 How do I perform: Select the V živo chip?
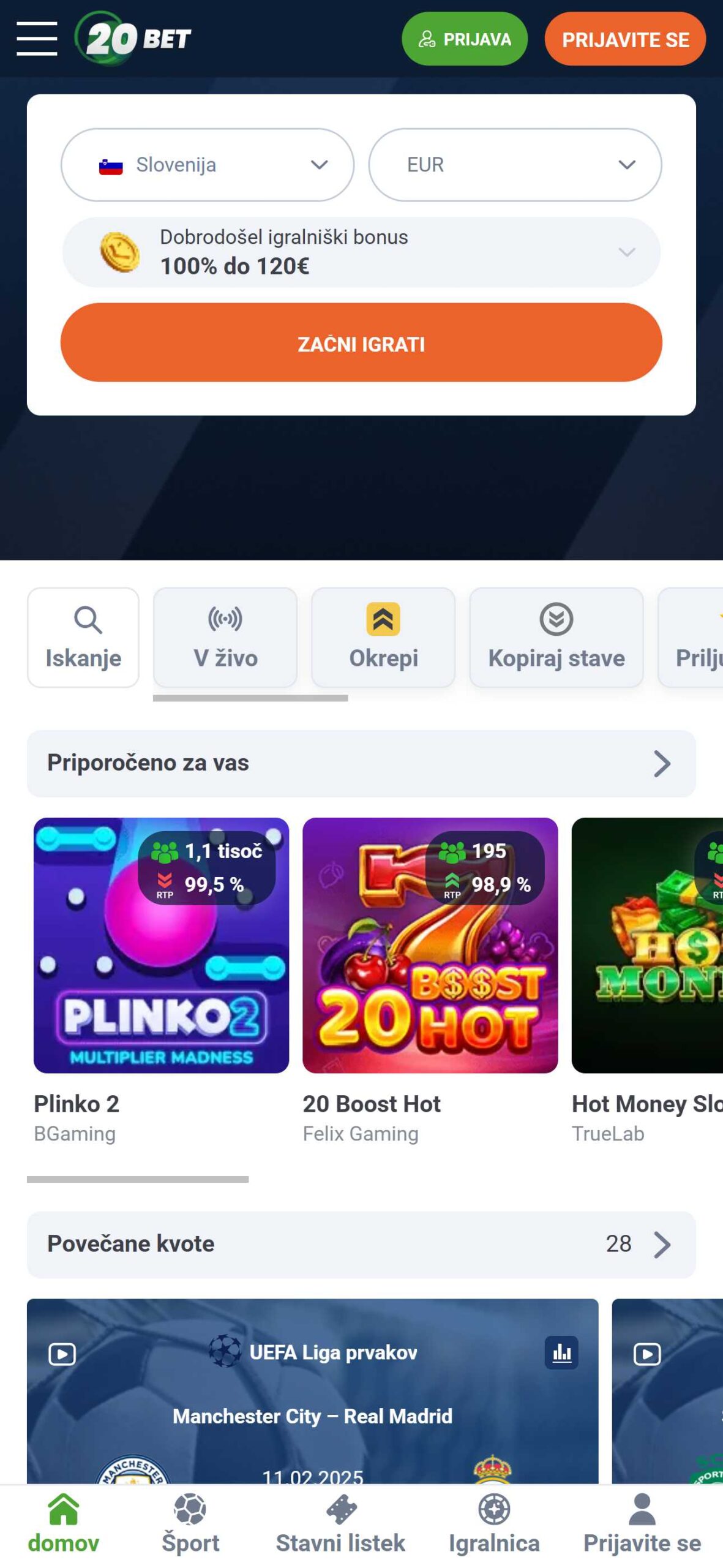pos(225,638)
